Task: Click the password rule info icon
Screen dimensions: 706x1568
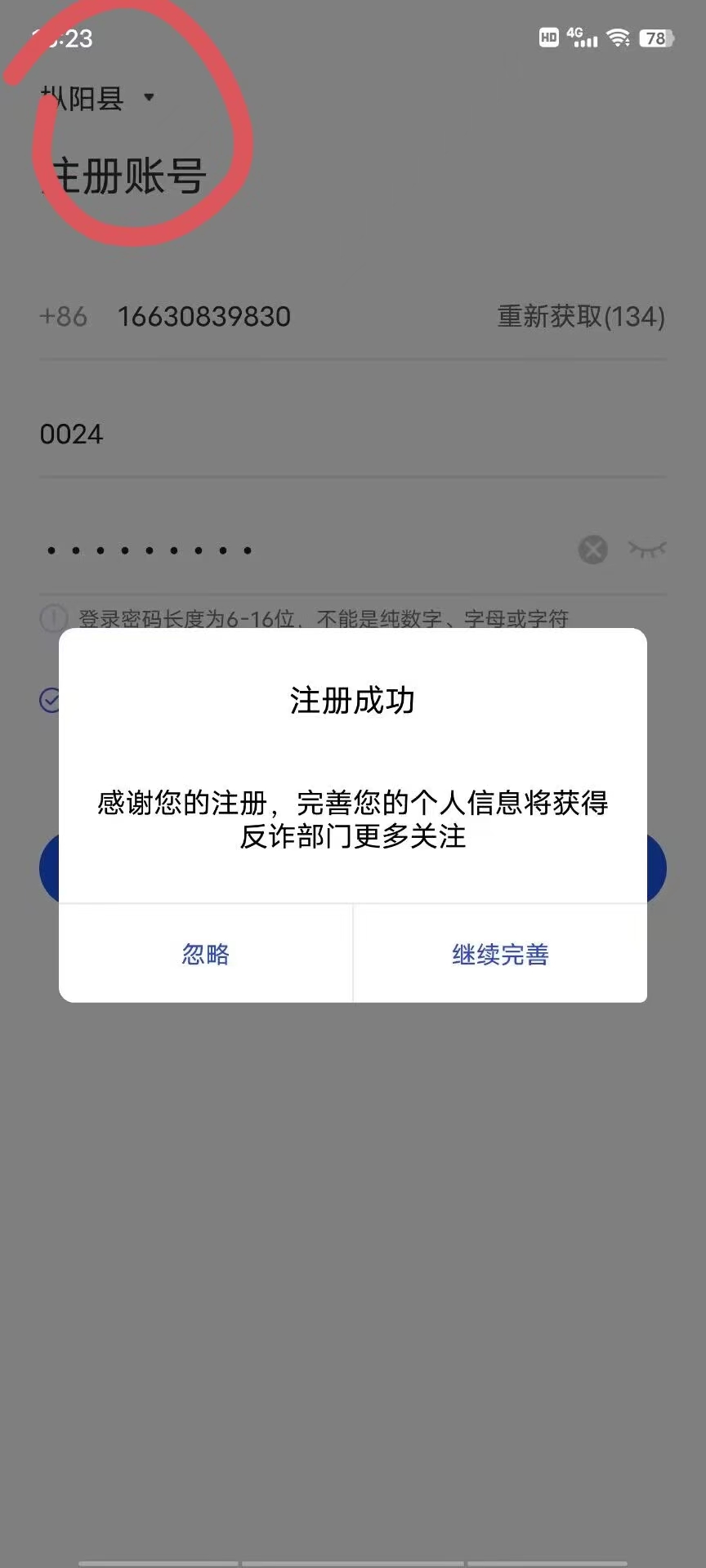Action: pyautogui.click(x=52, y=619)
